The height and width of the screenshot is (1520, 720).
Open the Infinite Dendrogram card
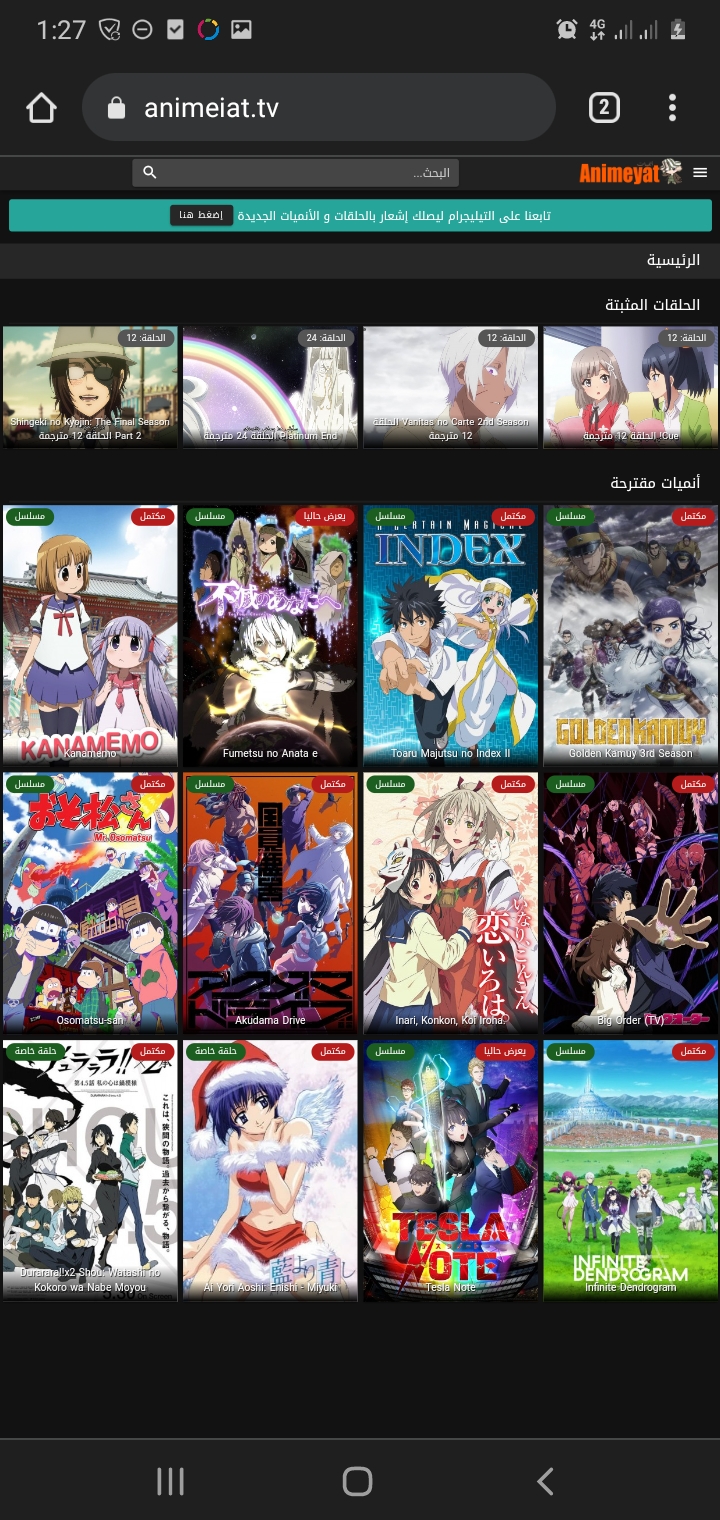[x=630, y=1170]
